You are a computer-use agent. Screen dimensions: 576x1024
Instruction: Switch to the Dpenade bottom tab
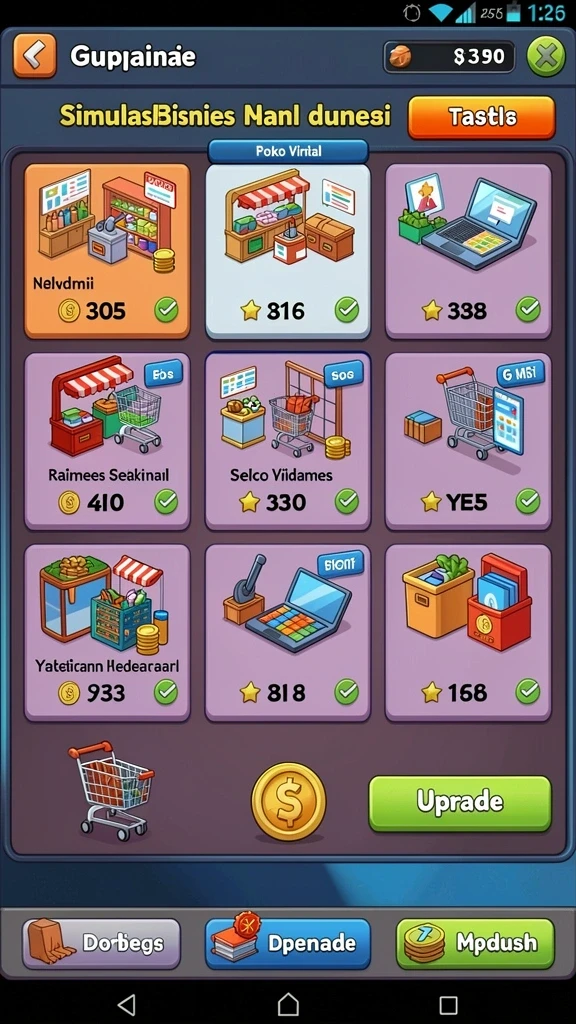point(288,943)
